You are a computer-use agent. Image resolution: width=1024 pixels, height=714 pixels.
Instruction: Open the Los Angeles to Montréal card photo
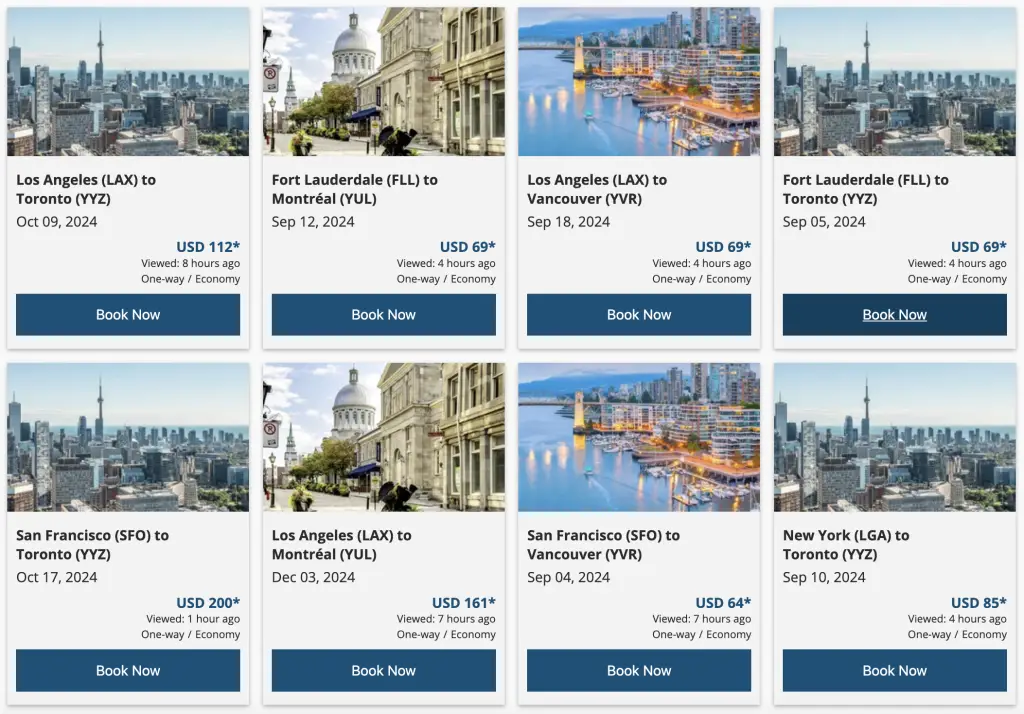tap(384, 437)
